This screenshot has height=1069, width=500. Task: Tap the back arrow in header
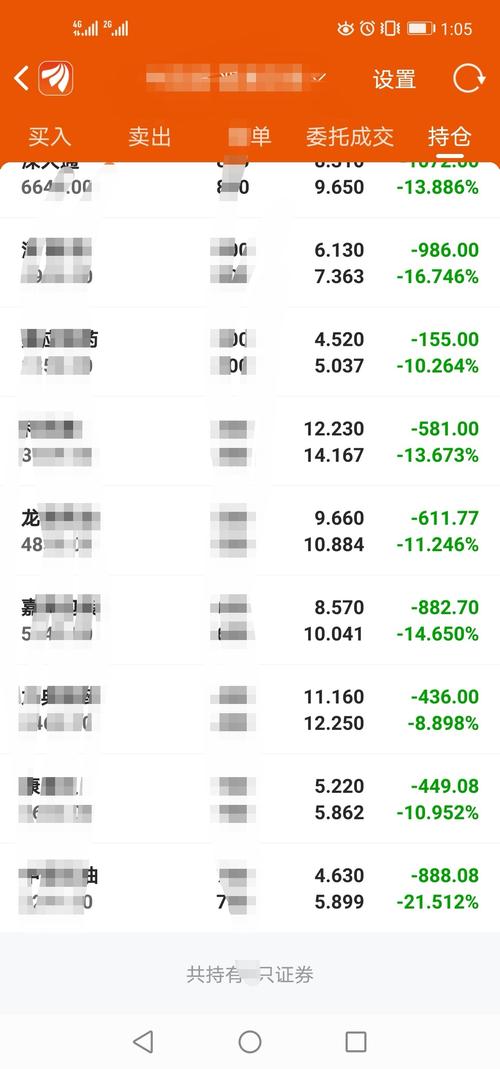coord(21,79)
